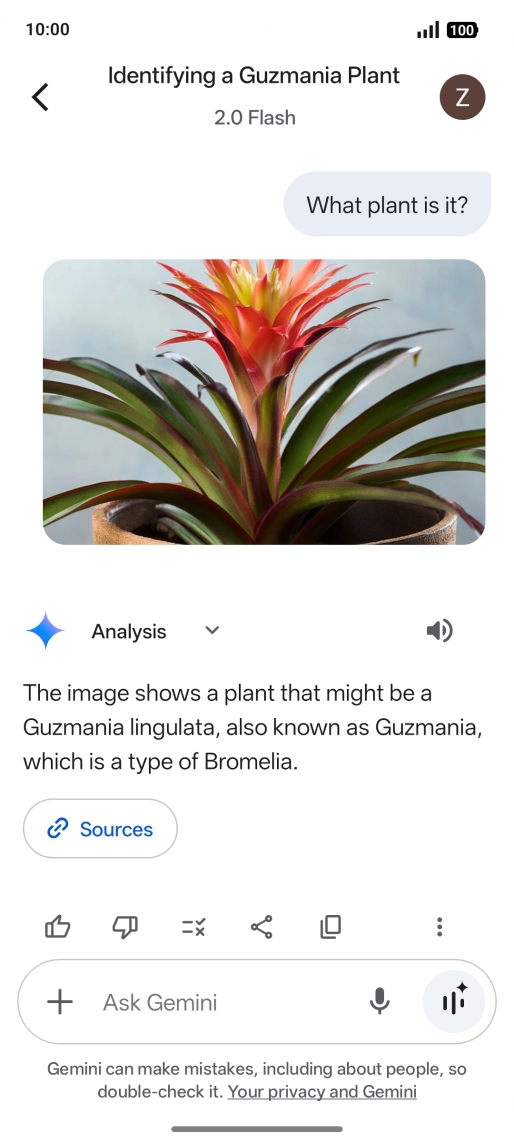Give the response a thumbs up
The height and width of the screenshot is (1142, 514).
58,926
